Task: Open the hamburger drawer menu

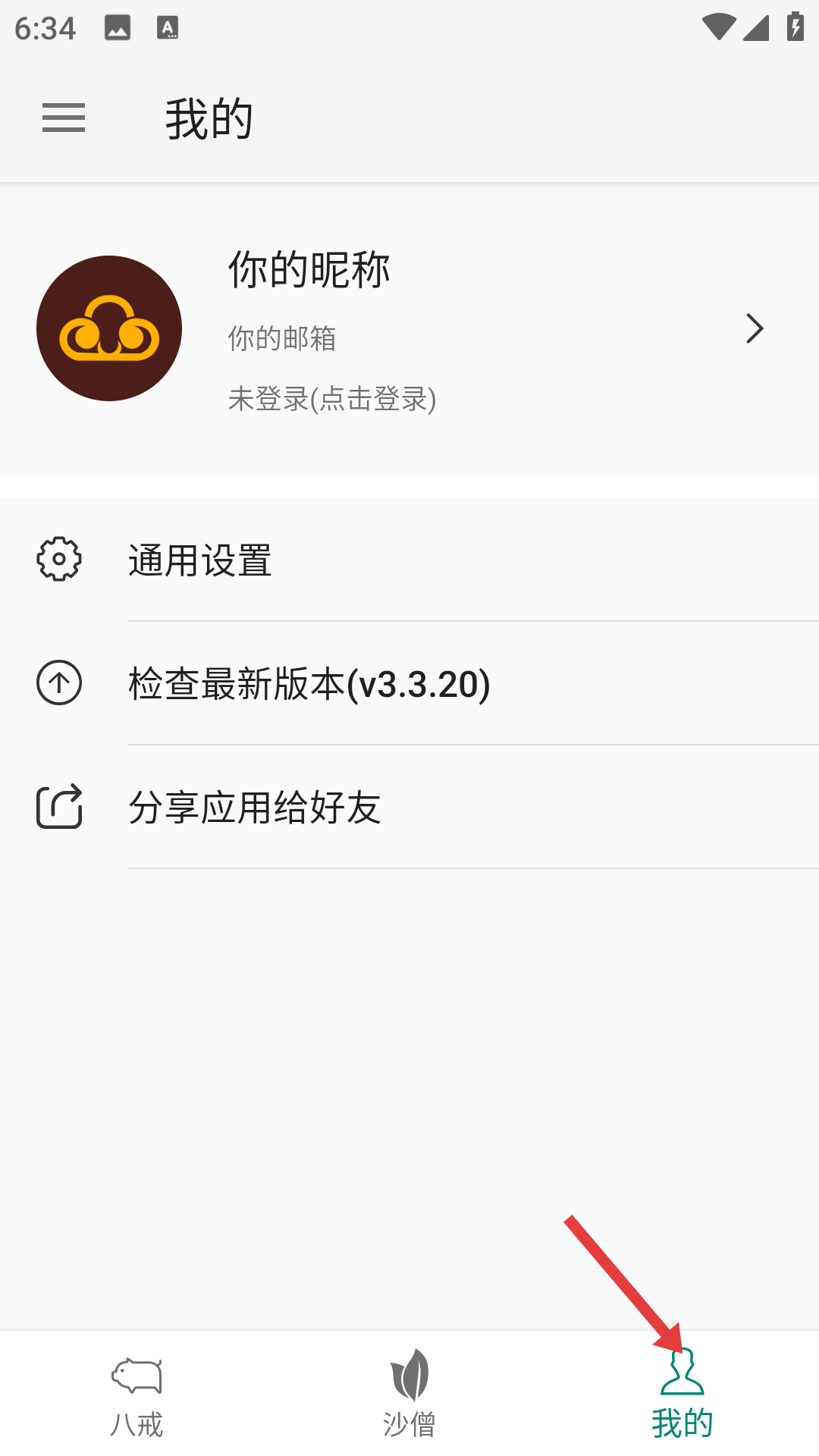Action: tap(64, 118)
